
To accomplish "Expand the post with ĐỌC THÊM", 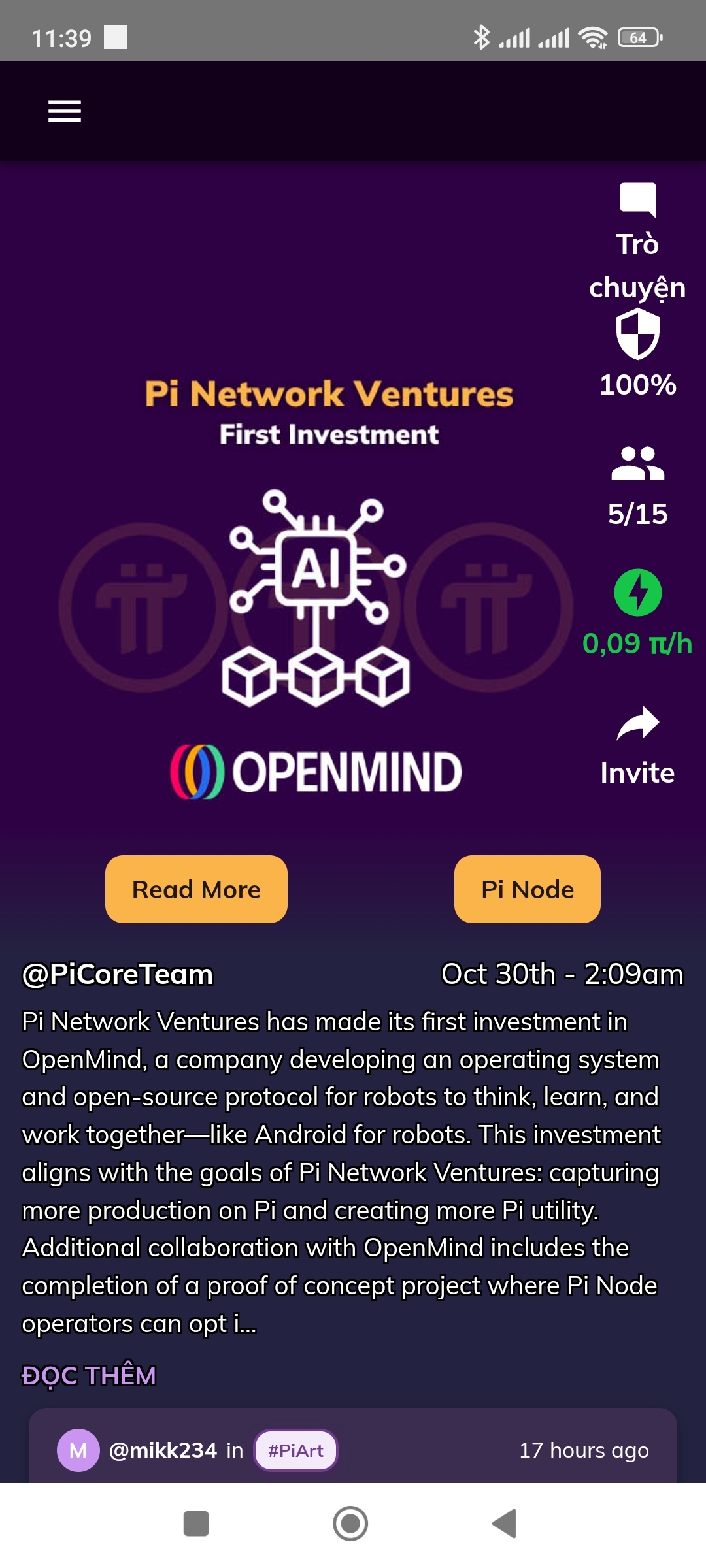I will (89, 1375).
